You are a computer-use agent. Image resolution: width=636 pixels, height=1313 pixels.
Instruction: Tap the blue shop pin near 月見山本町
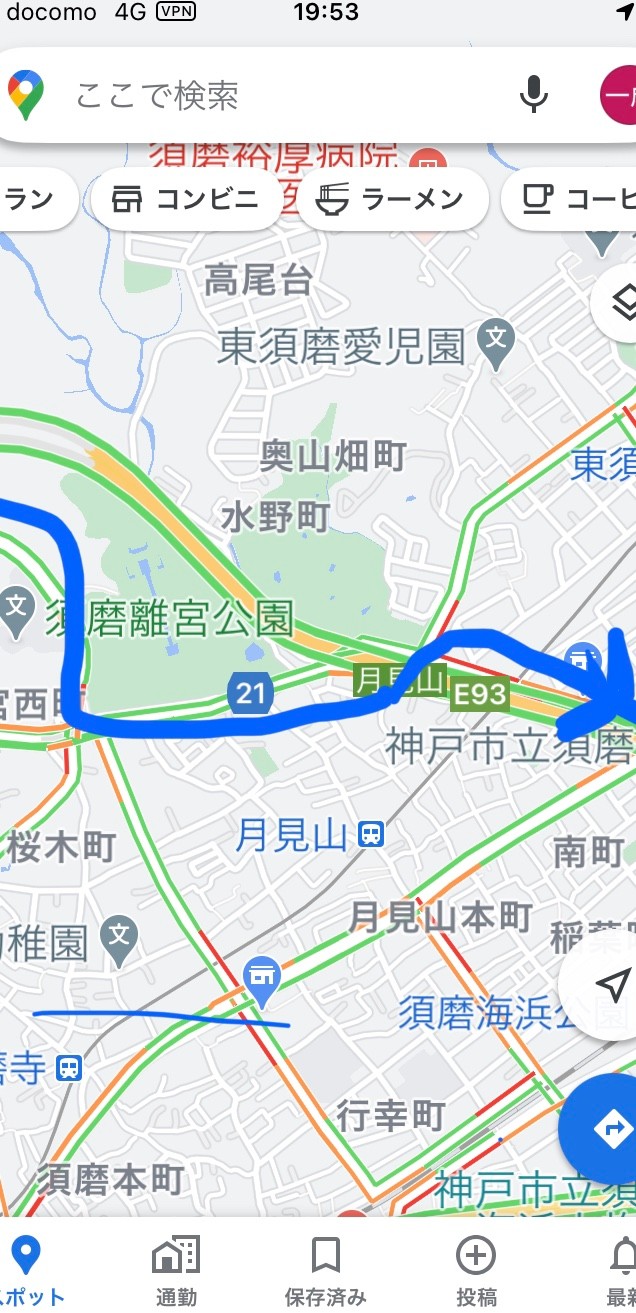pyautogui.click(x=262, y=982)
